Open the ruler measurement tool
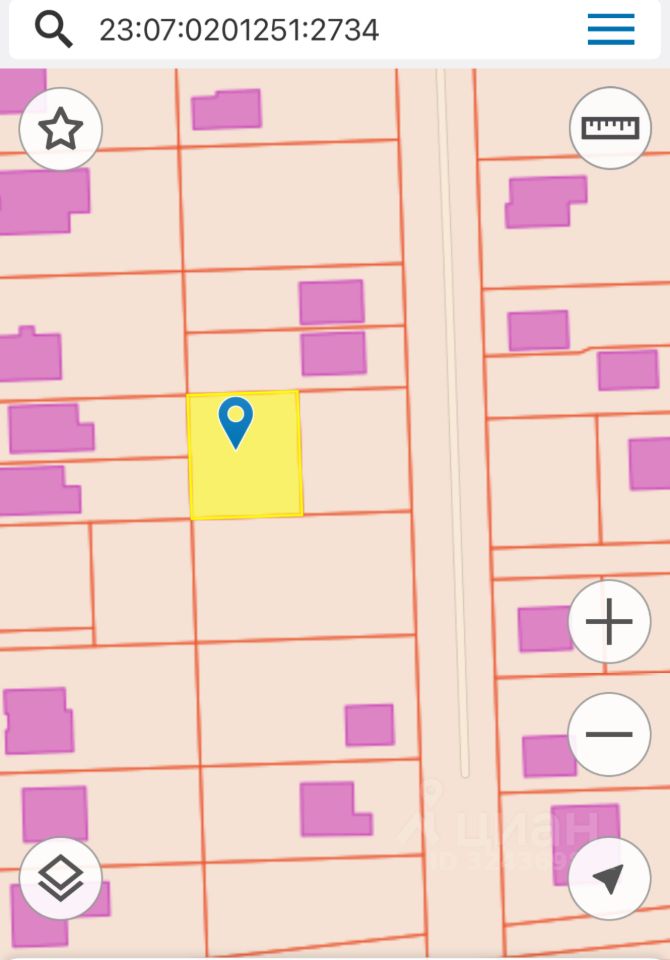The image size is (670, 960). click(x=610, y=128)
